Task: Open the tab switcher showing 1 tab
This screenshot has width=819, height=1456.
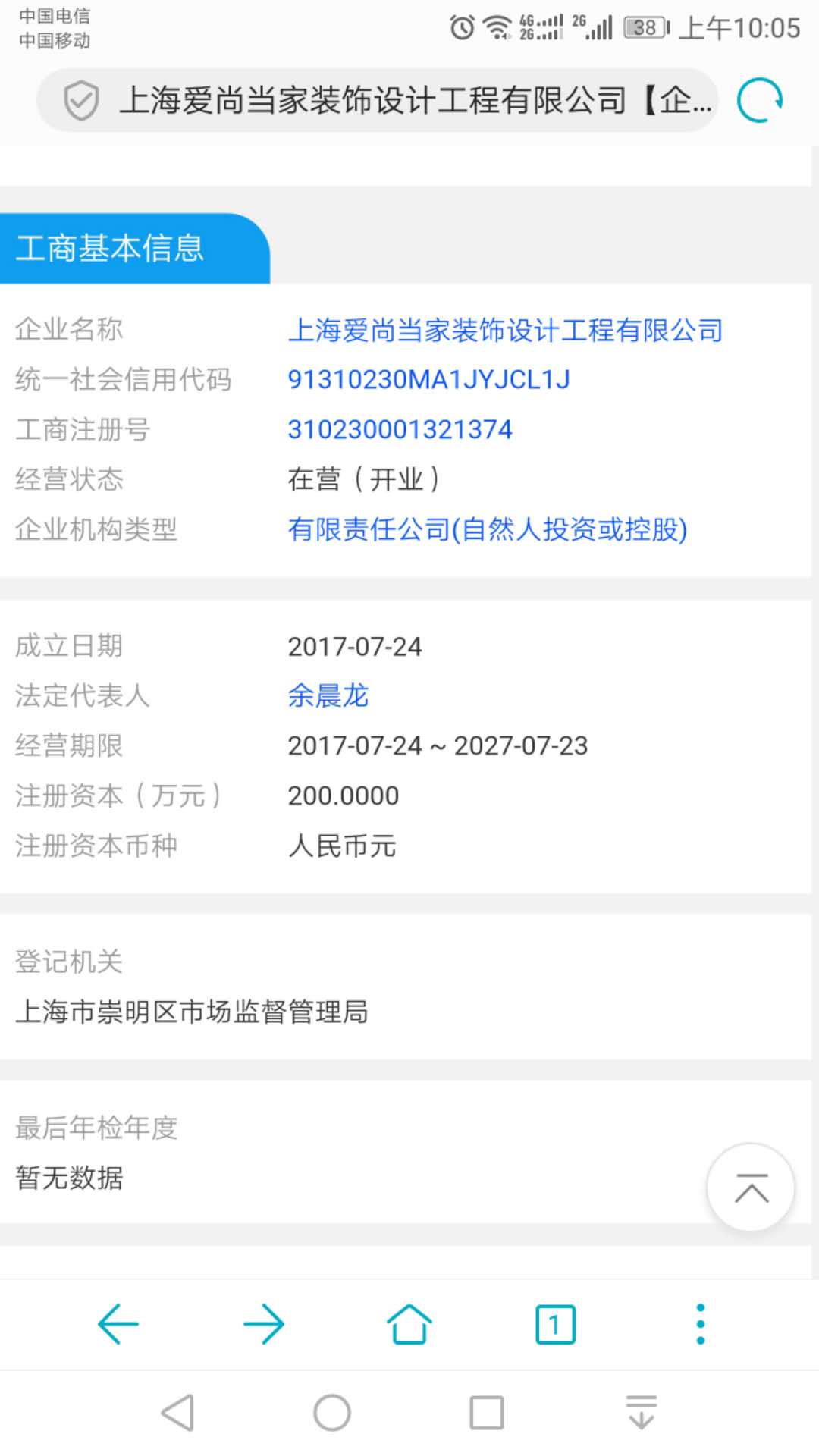Action: click(555, 1324)
